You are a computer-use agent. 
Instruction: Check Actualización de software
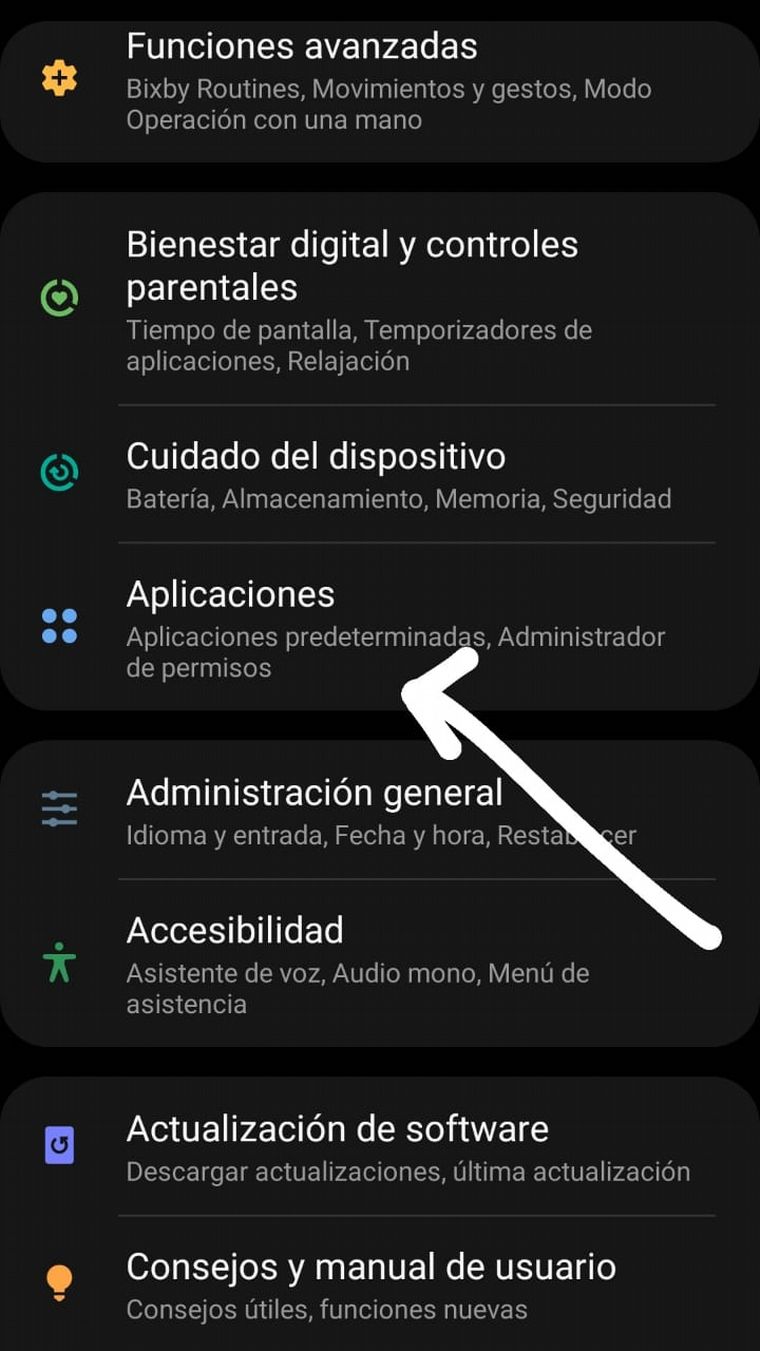pos(380,1146)
